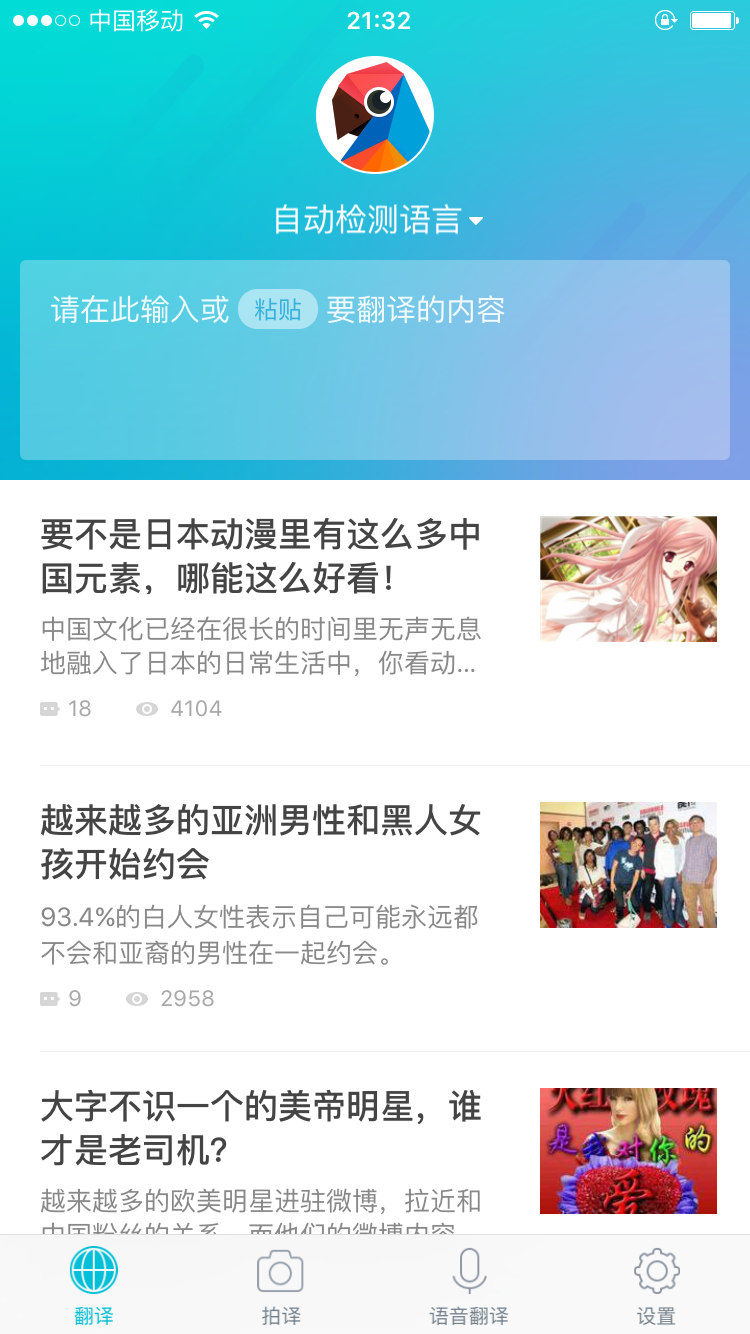Viewport: 750px width, 1334px height.
Task: Tap the 粘贴 paste button
Action: point(277,310)
